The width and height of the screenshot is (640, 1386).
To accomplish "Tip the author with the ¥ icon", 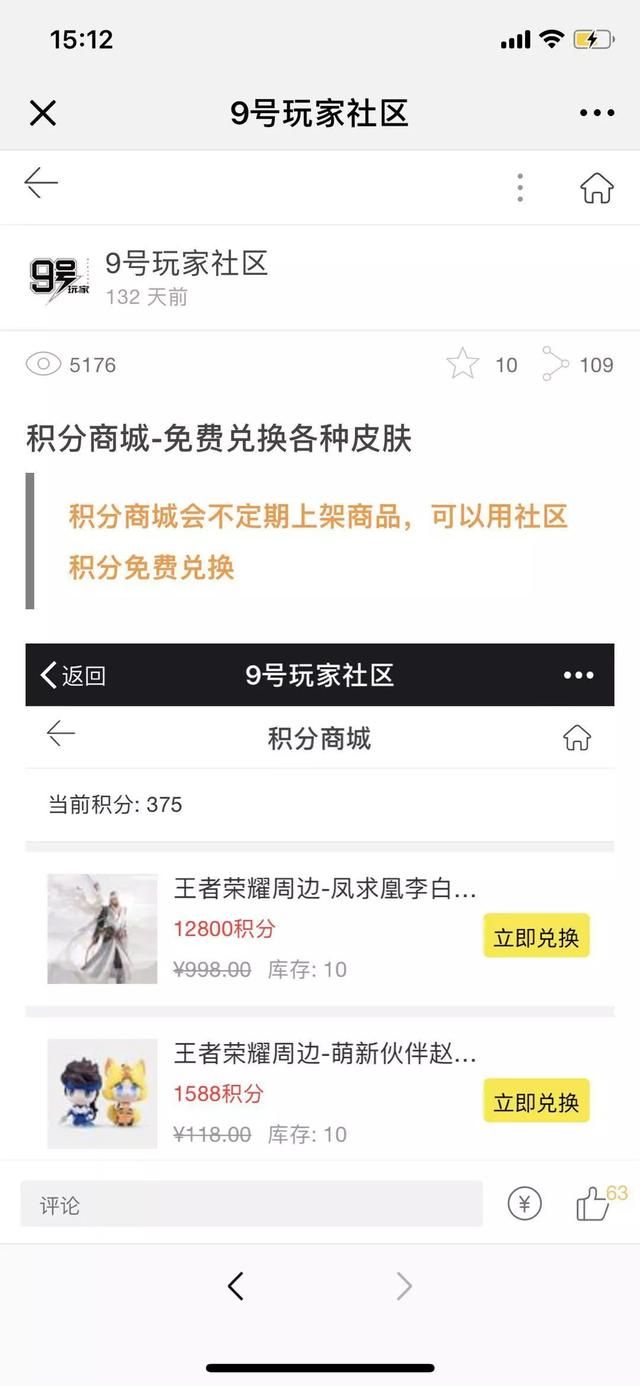I will [524, 1204].
